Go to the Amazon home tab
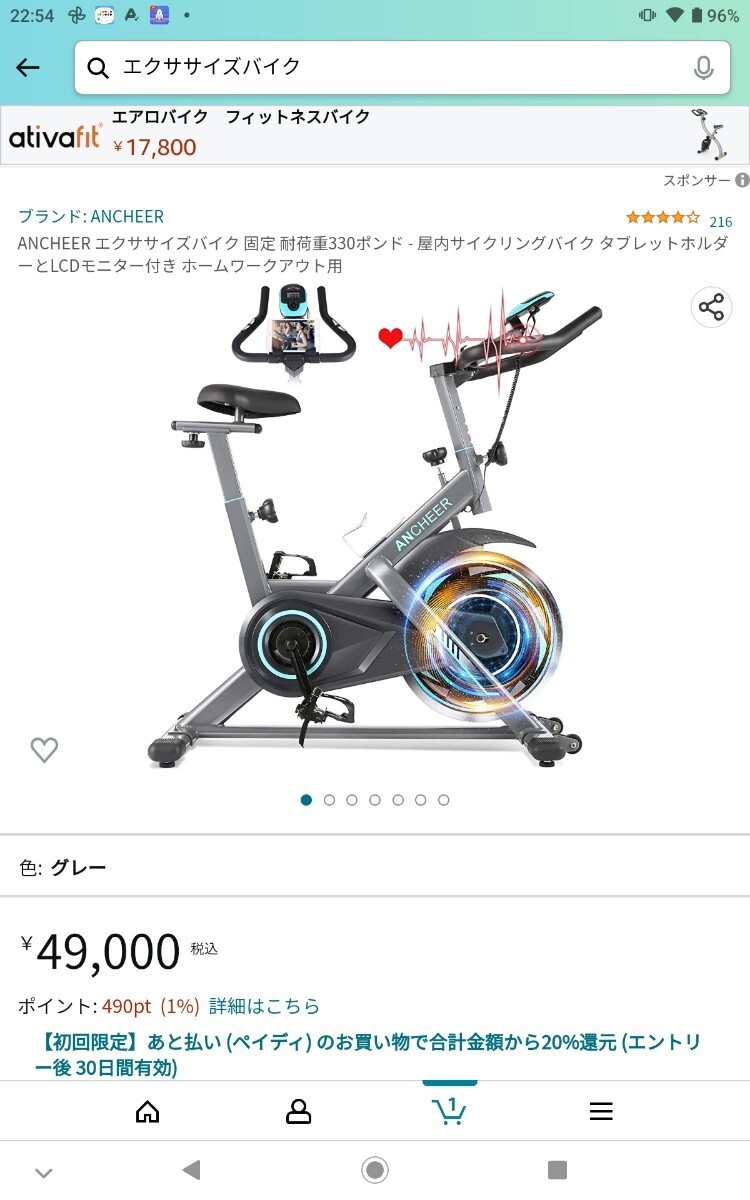 148,1111
